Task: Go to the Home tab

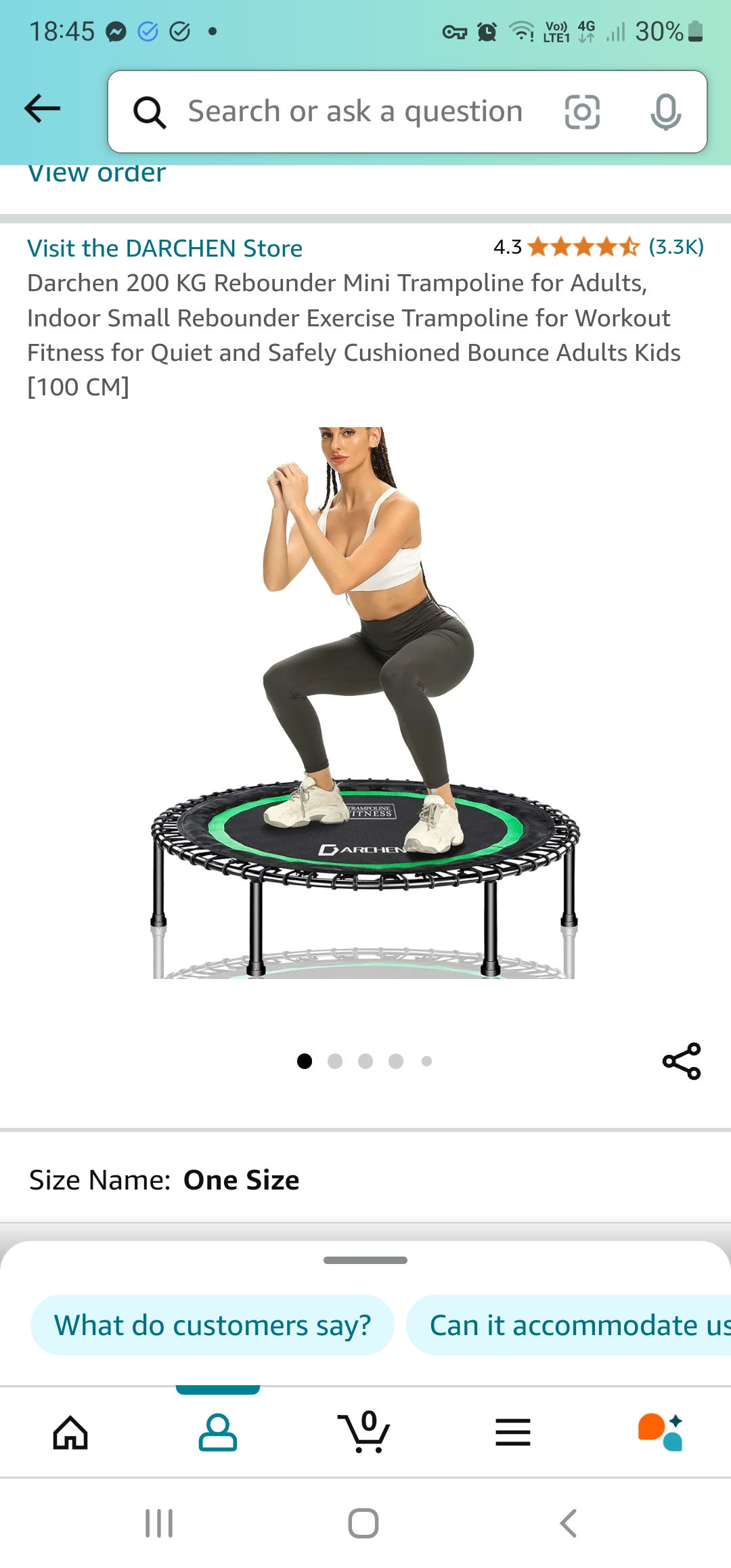Action: click(71, 1433)
